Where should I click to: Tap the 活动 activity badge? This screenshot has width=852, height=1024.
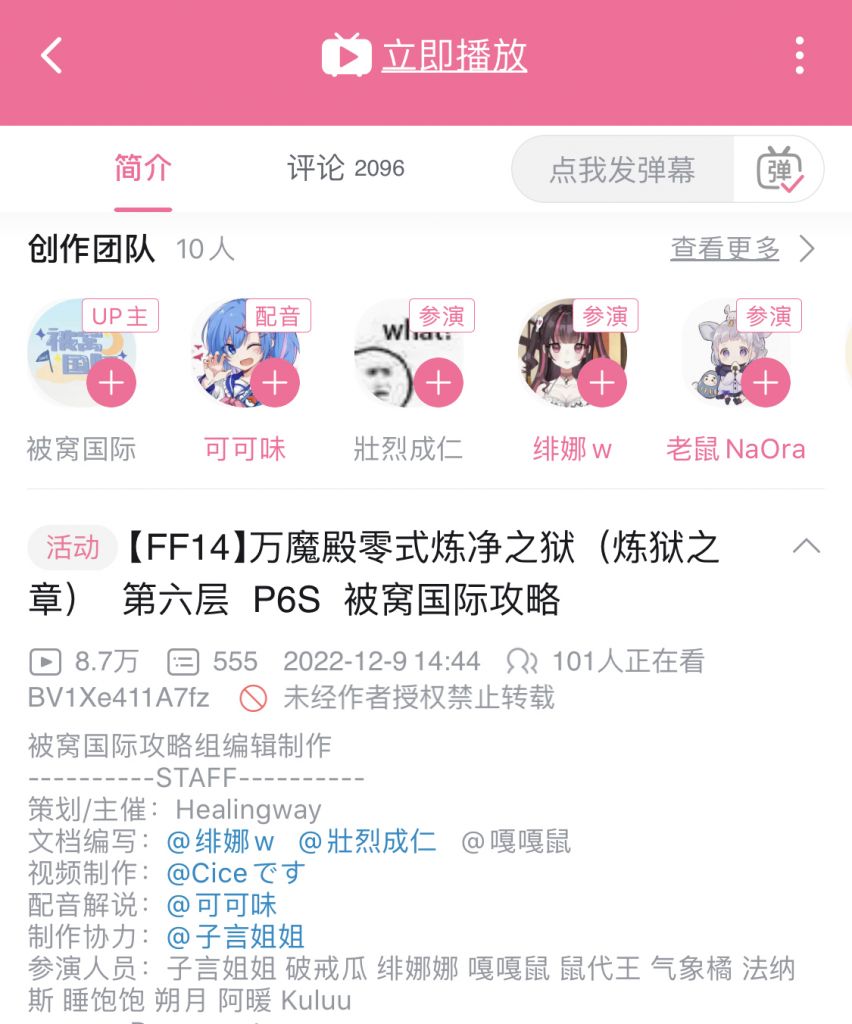pos(69,549)
